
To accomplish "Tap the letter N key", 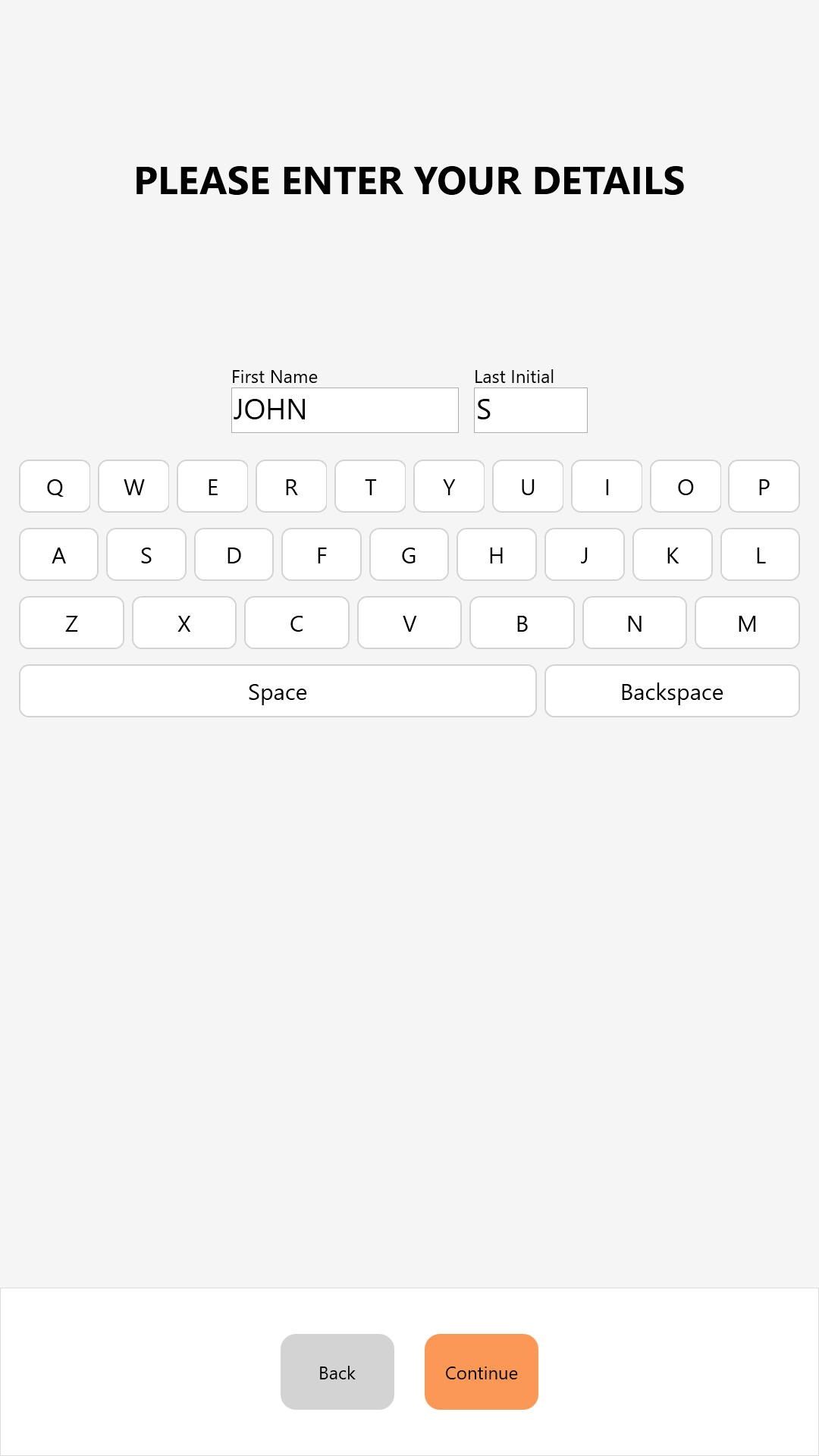I will pyautogui.click(x=635, y=623).
